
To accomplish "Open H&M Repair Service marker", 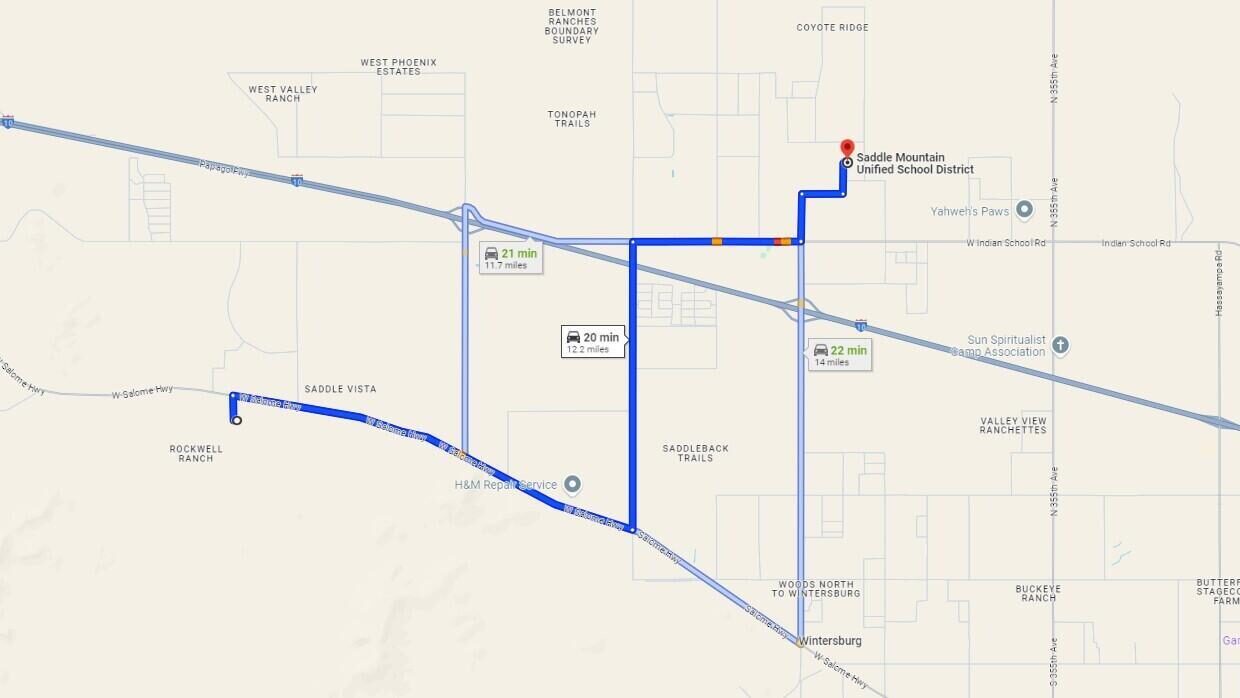I will coord(572,485).
